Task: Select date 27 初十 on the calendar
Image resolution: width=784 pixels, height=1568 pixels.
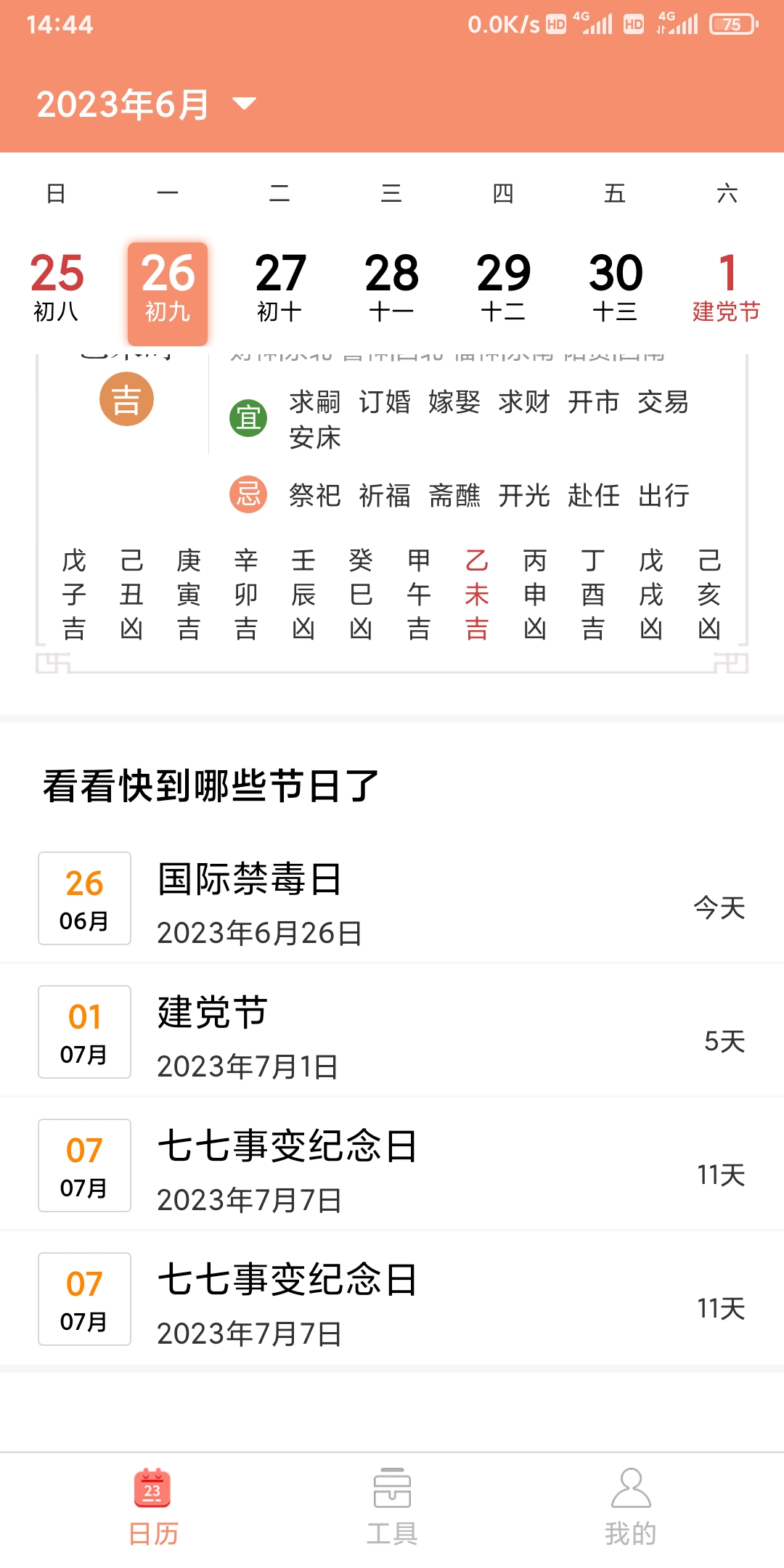Action: (x=280, y=287)
